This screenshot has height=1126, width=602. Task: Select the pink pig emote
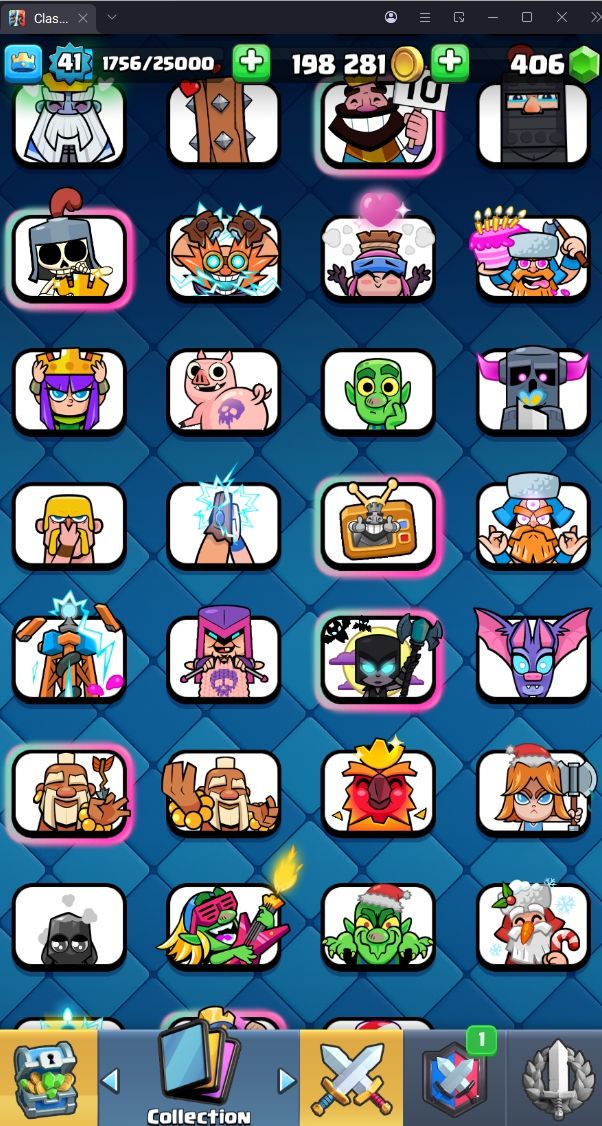(224, 390)
